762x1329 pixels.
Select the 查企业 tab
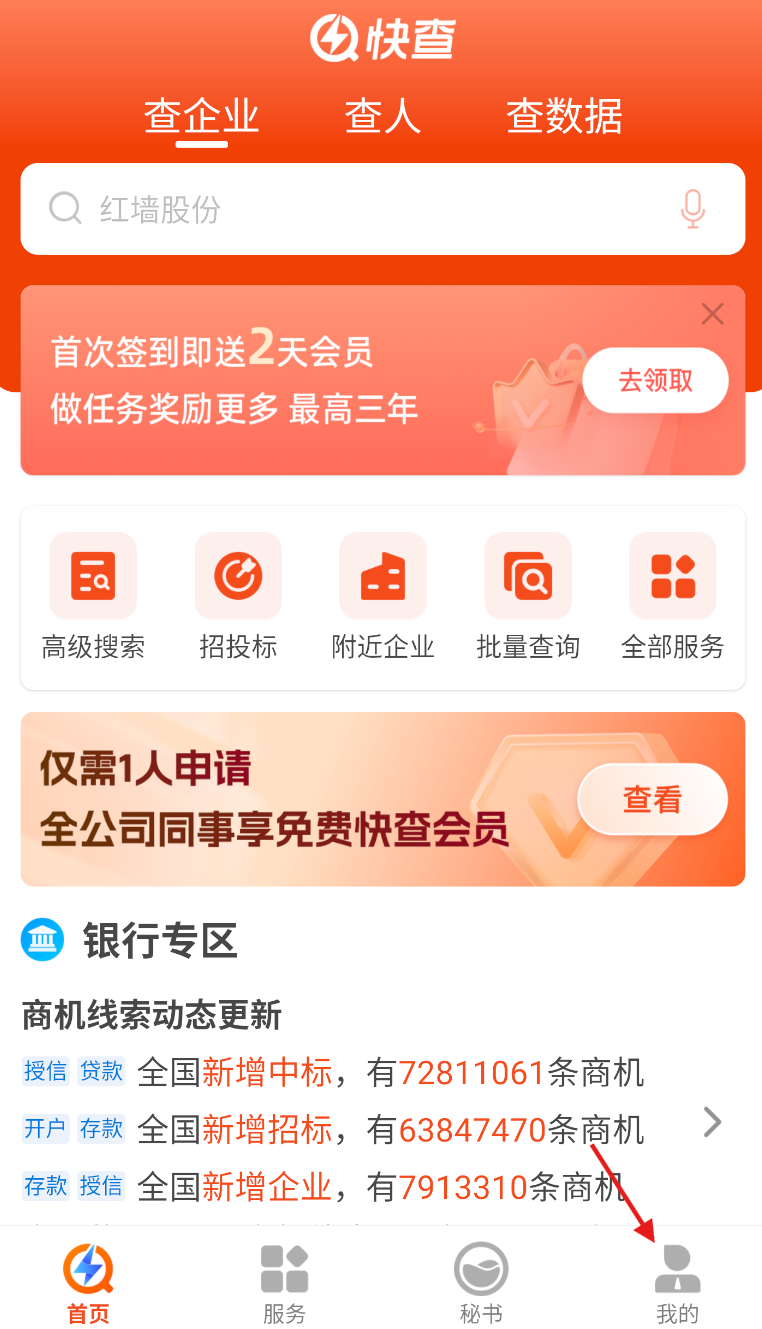(201, 116)
